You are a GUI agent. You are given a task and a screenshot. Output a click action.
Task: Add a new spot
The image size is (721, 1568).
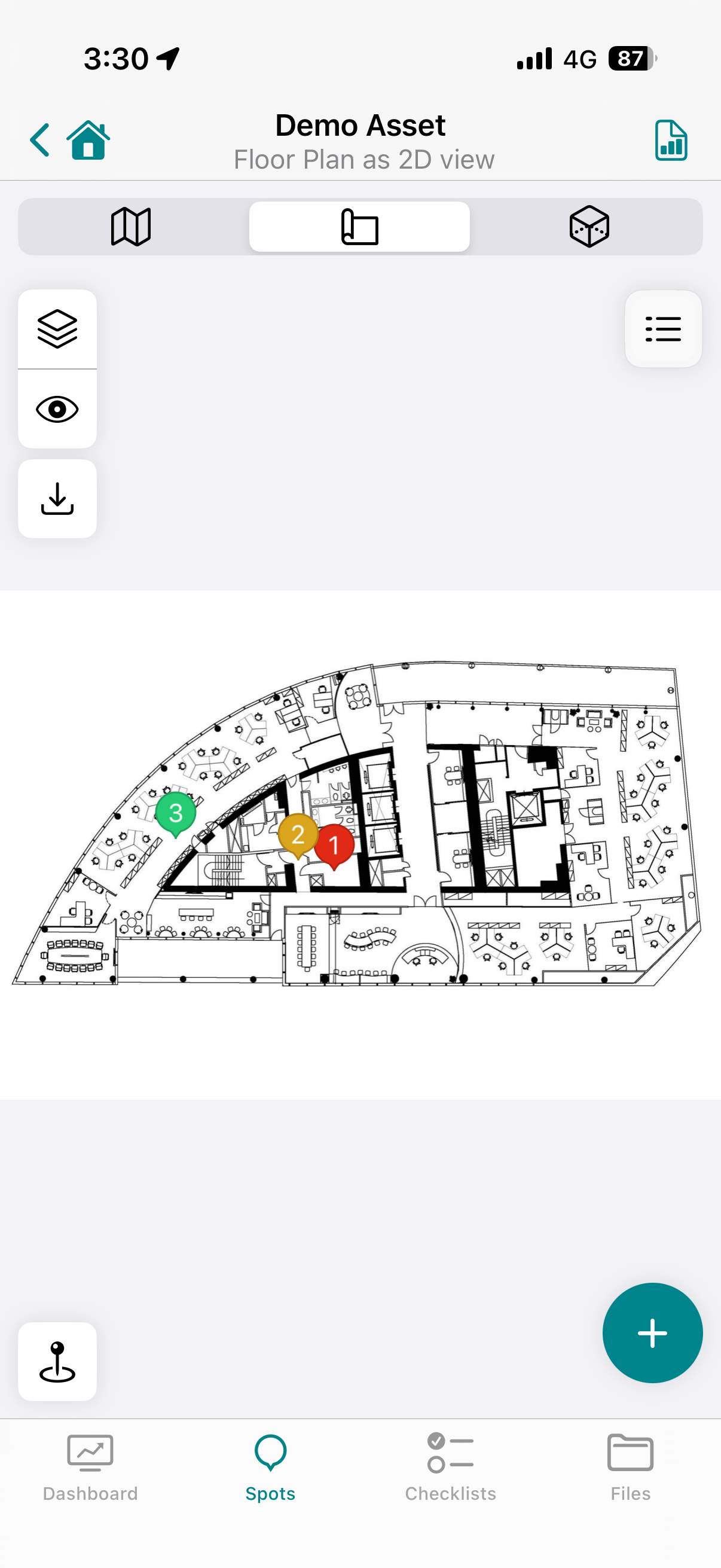pyautogui.click(x=652, y=1332)
